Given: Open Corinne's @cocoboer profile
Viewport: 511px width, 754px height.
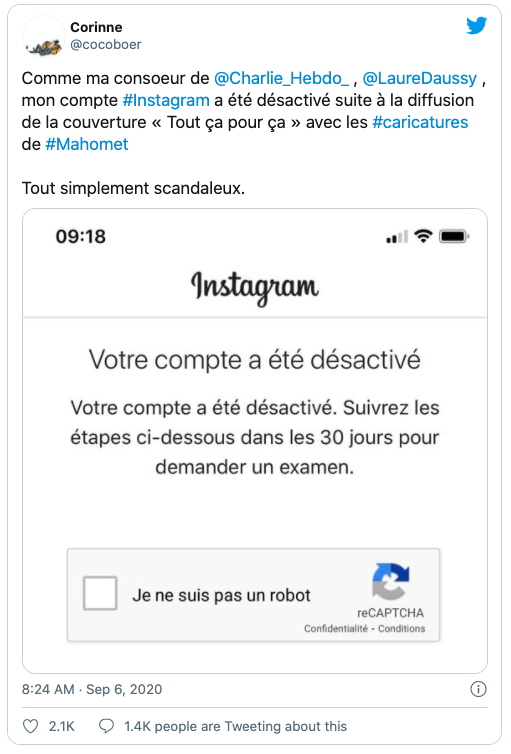Looking at the screenshot, I should [x=106, y=44].
